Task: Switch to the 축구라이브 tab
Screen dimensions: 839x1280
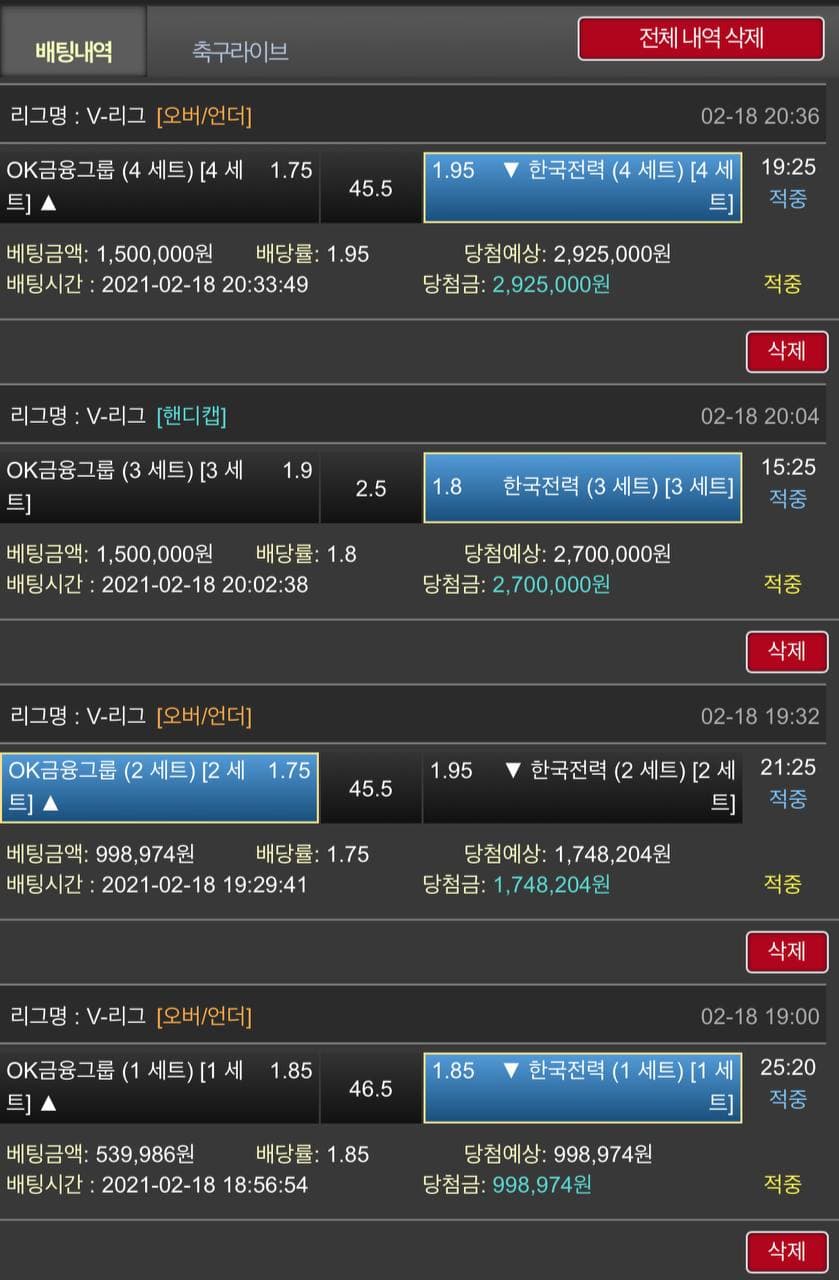Action: click(x=240, y=51)
